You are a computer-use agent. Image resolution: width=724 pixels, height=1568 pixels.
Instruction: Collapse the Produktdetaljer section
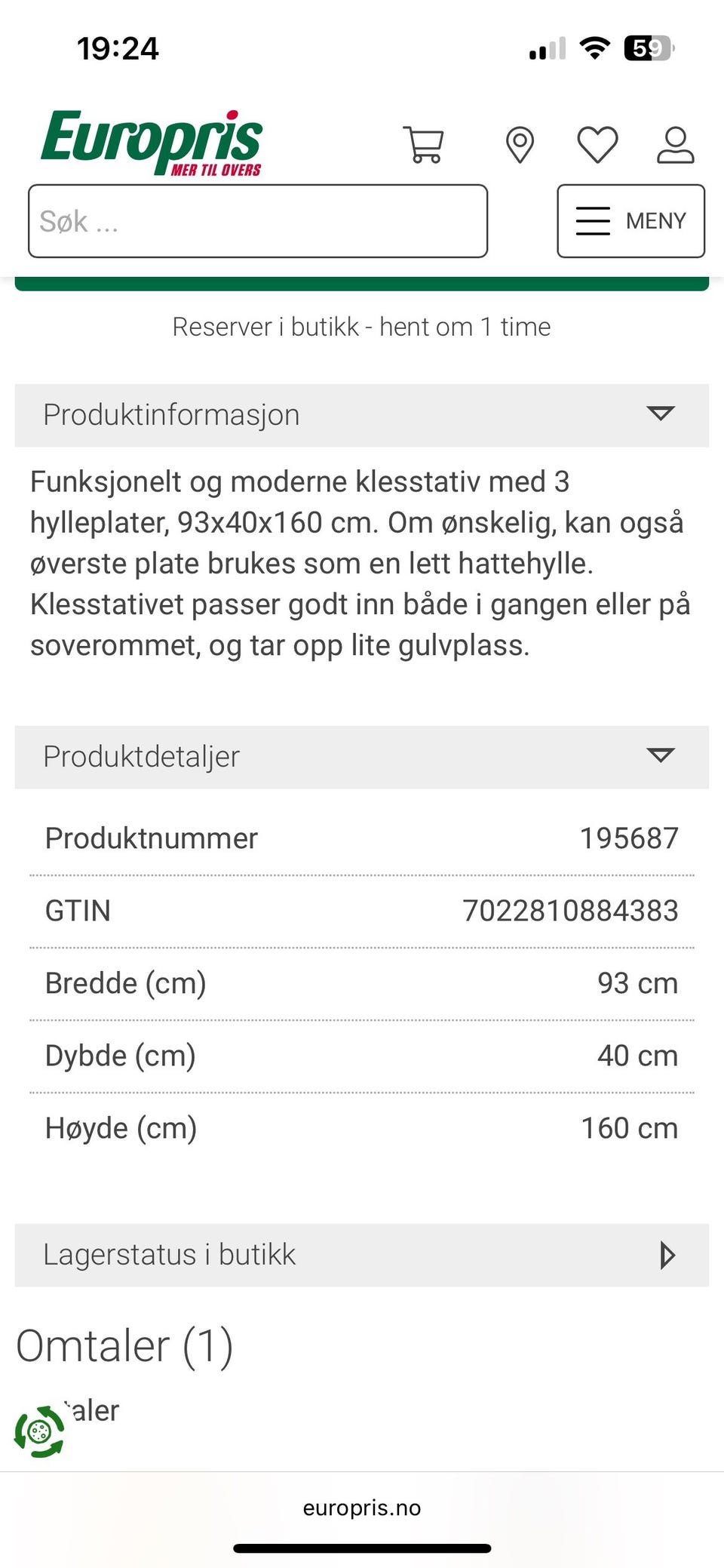[361, 756]
